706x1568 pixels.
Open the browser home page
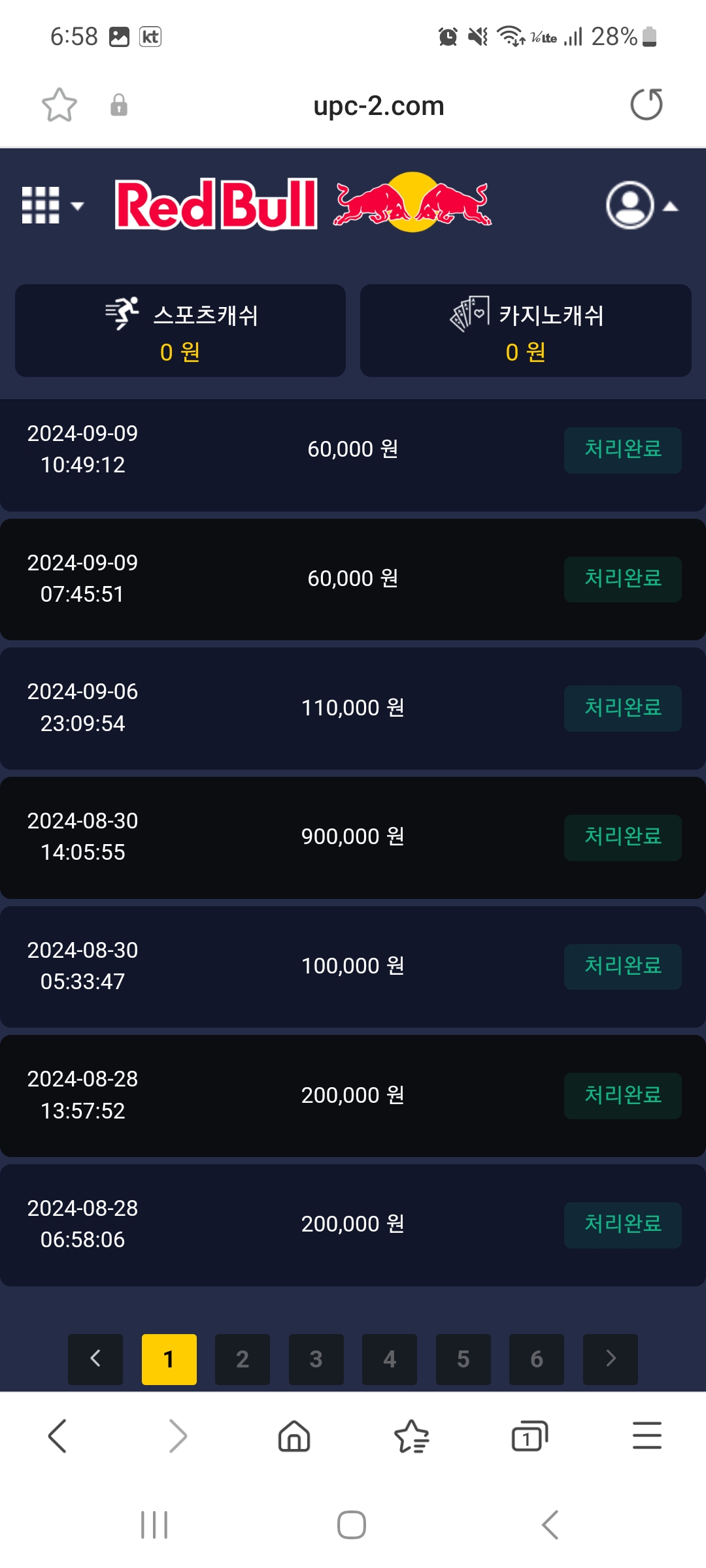tap(294, 1436)
